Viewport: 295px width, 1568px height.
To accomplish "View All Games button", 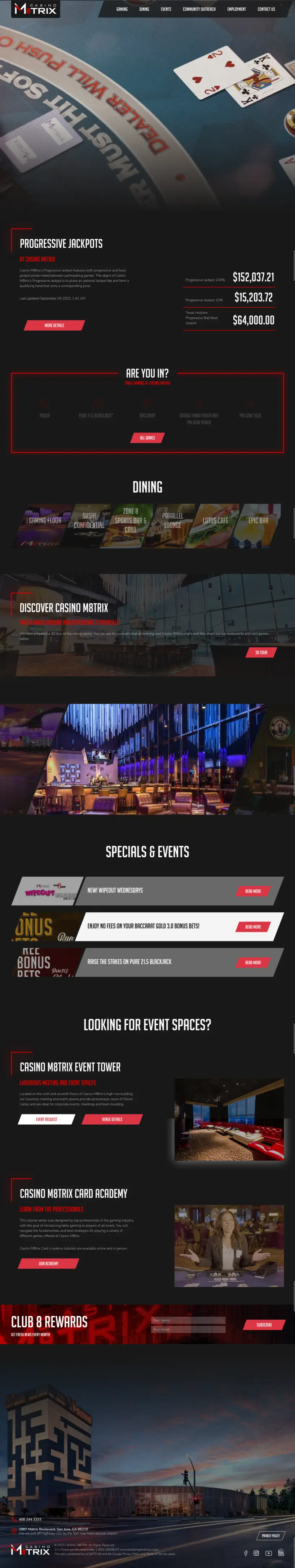I will 147,438.
